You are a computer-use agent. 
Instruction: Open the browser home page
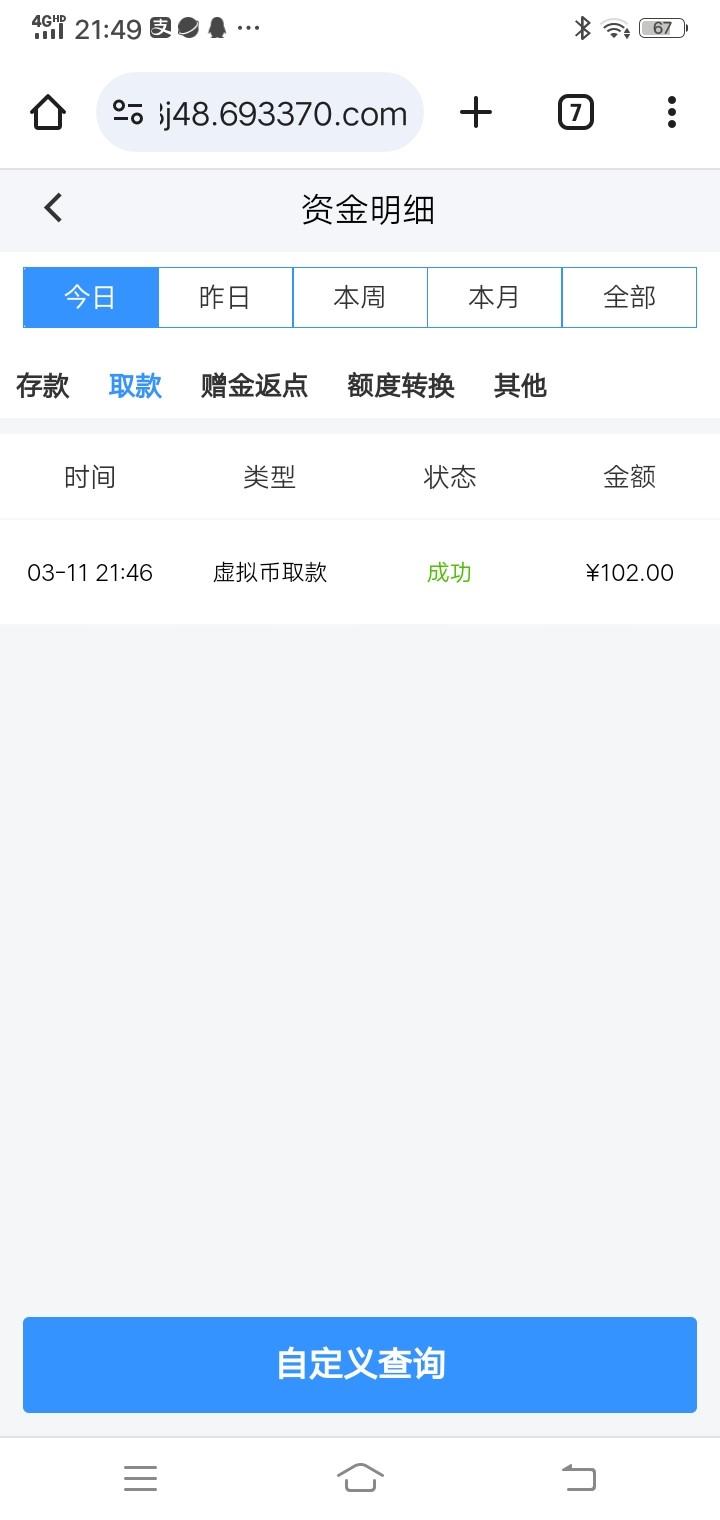(48, 112)
